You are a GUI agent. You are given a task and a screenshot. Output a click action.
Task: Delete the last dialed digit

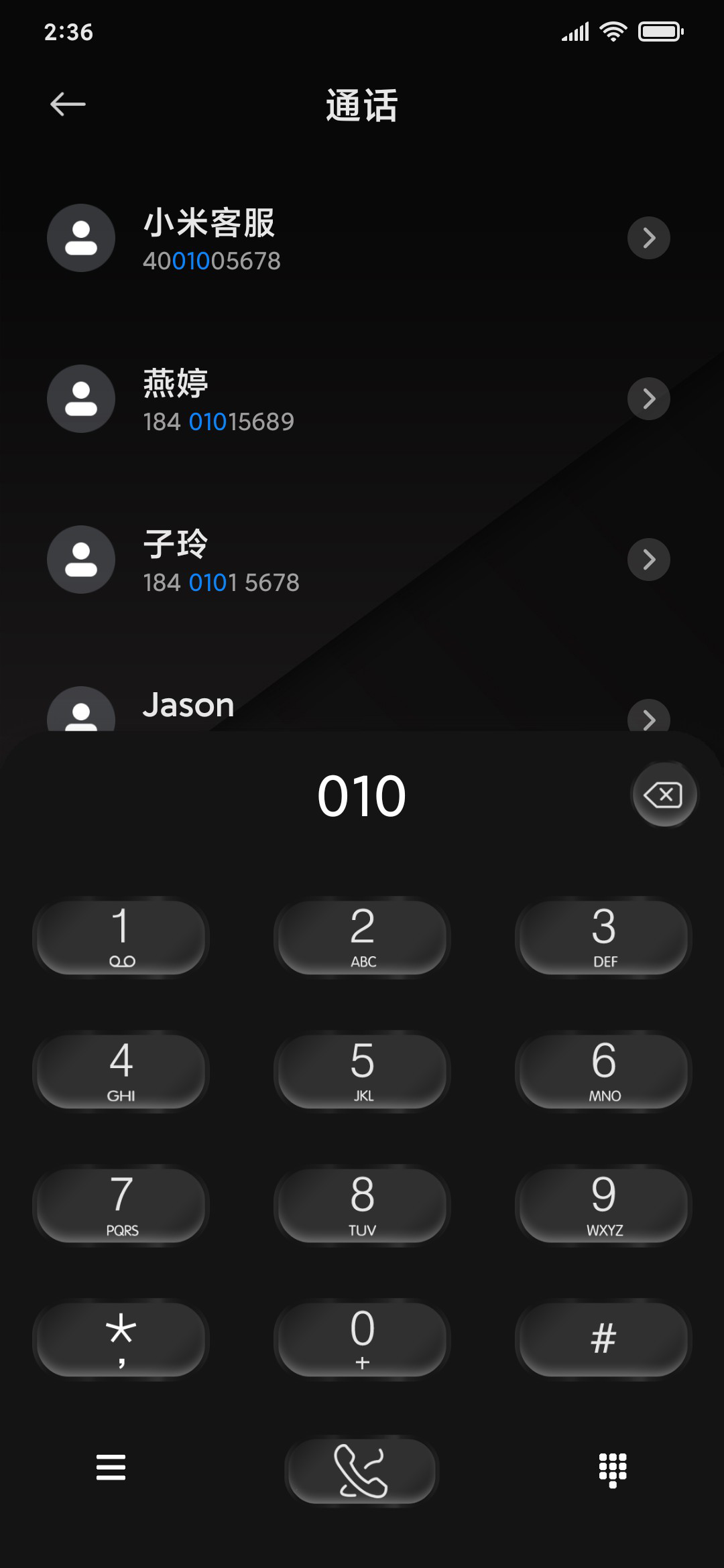664,795
